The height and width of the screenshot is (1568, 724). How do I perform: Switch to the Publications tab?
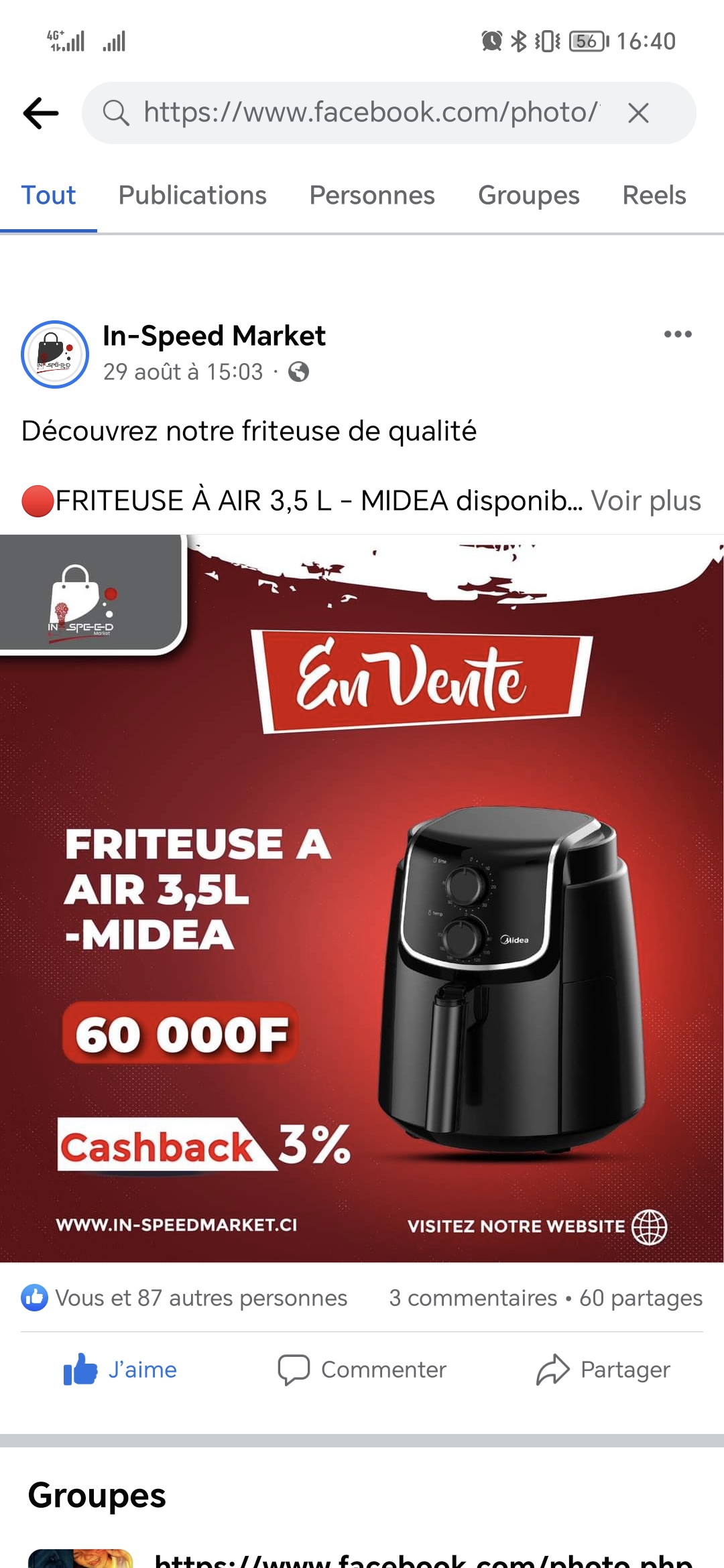click(192, 196)
